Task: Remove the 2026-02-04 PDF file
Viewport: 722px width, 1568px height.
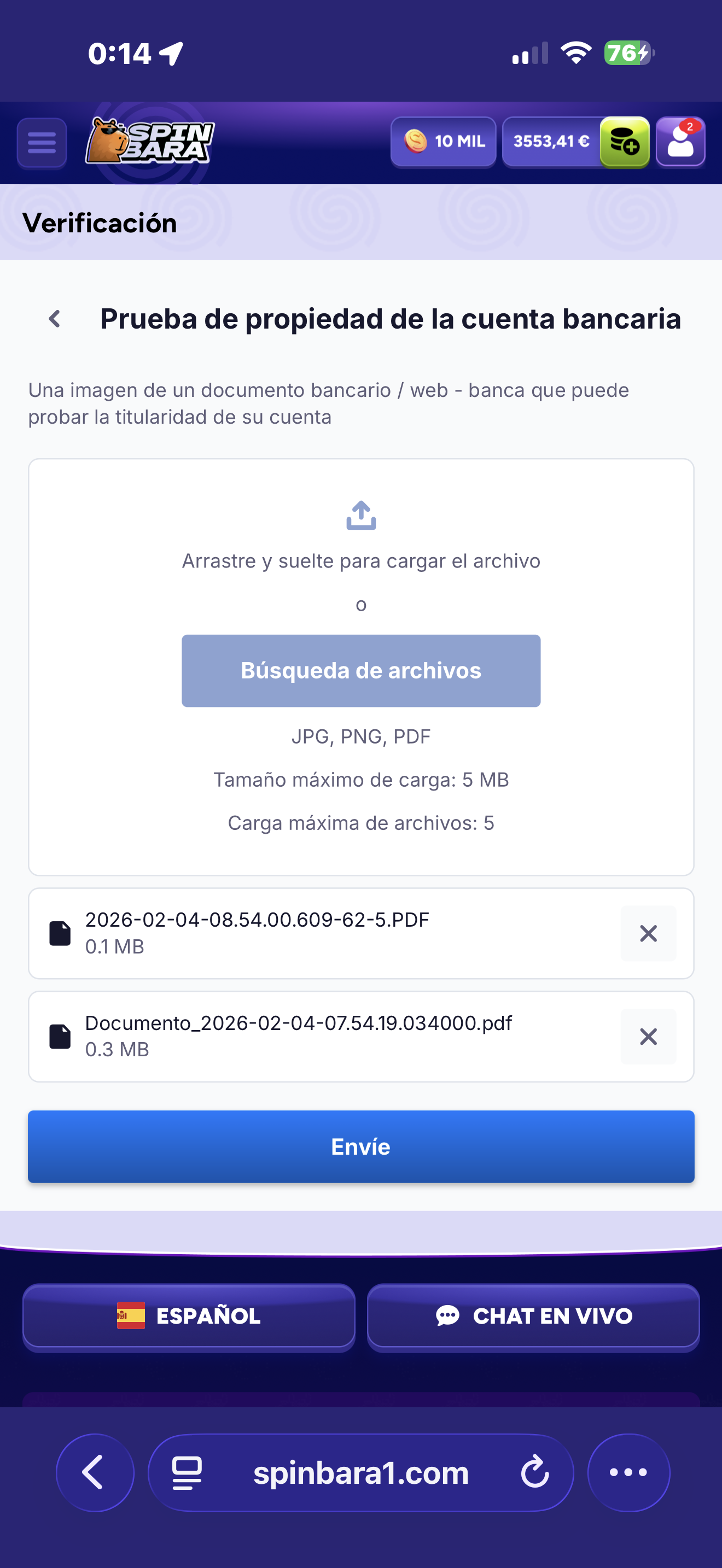Action: pos(648,933)
